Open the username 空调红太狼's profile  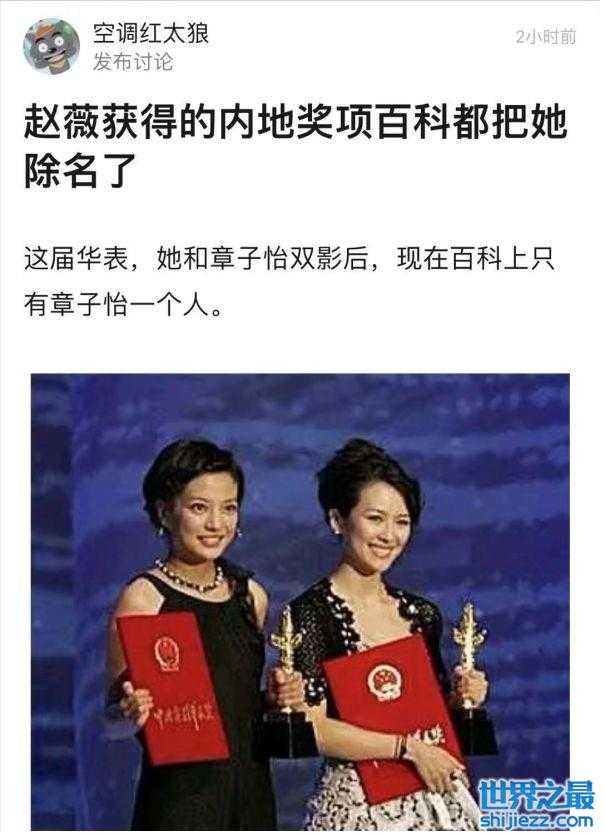coord(150,34)
